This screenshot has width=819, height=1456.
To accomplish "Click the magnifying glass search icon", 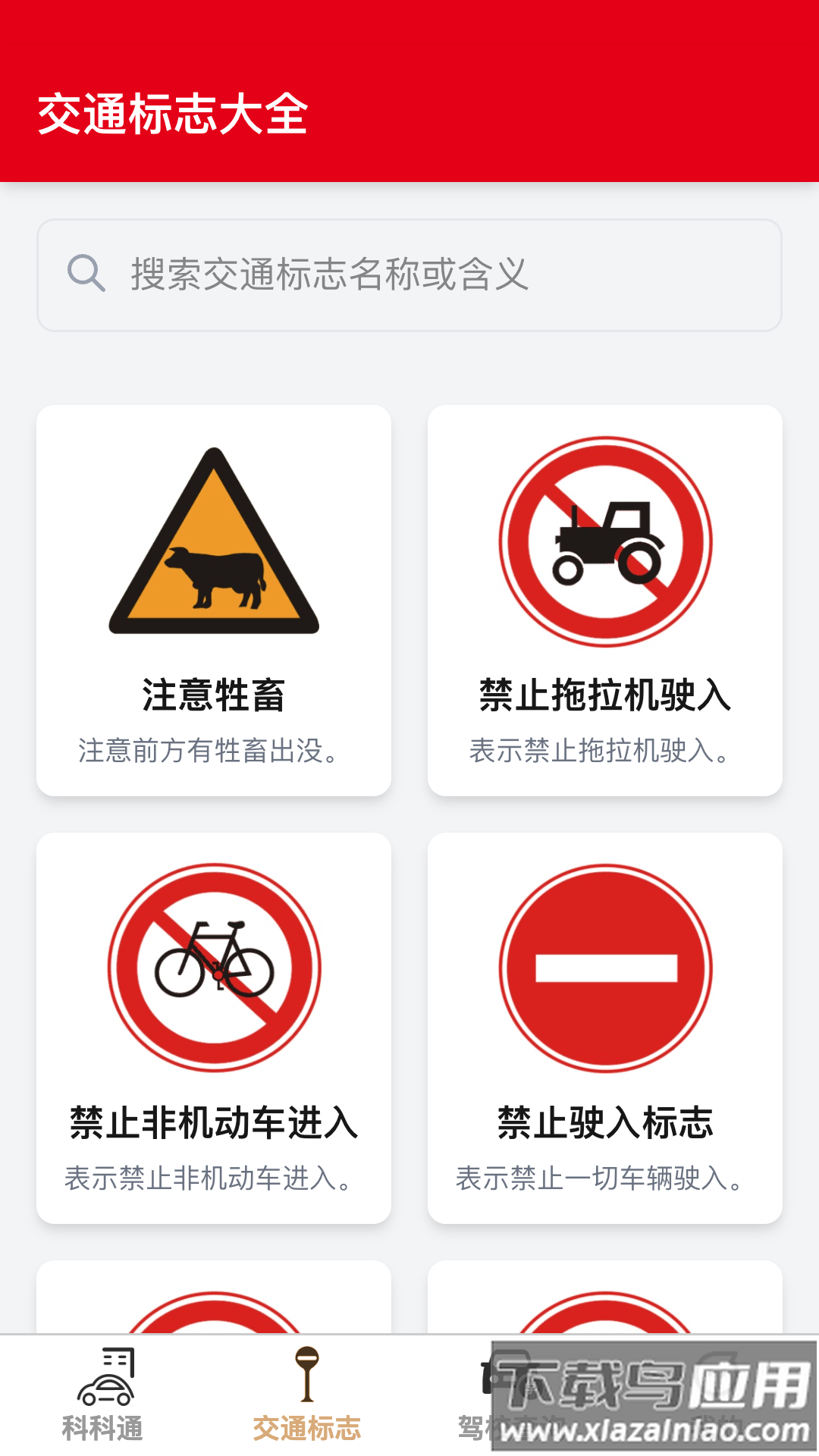I will coord(86,274).
